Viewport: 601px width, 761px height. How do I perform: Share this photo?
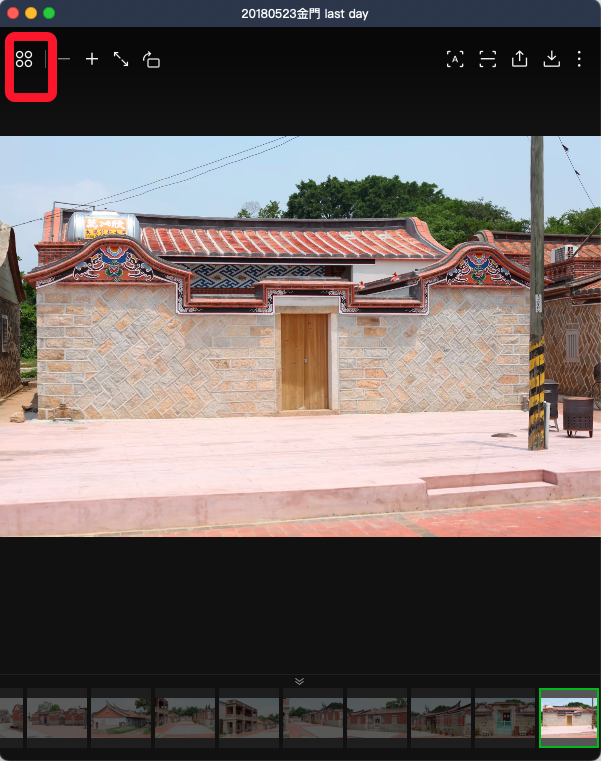point(519,60)
